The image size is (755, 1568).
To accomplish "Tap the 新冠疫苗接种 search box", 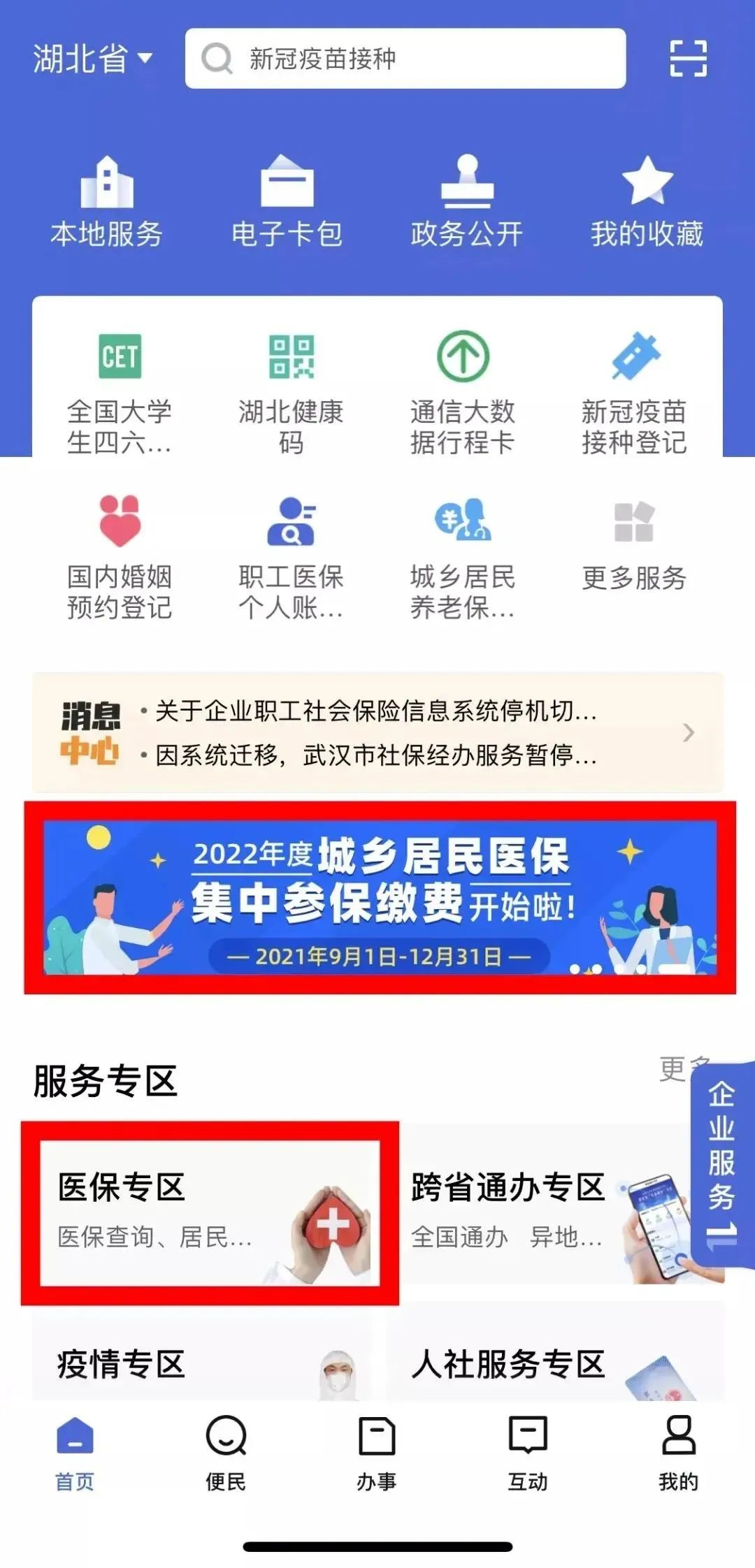I will [x=405, y=59].
